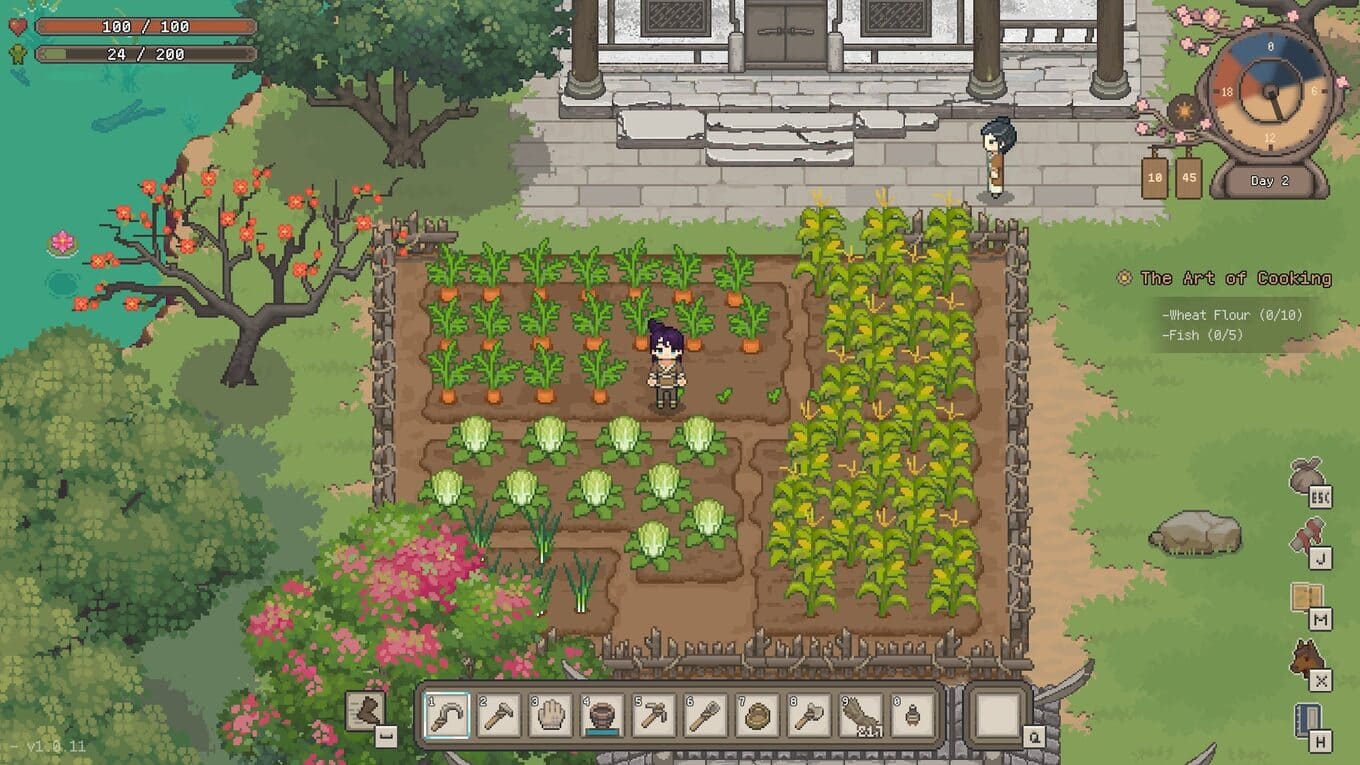Select the stacked item in hotbar slot 9
Image resolution: width=1360 pixels, height=765 pixels.
pos(862,716)
